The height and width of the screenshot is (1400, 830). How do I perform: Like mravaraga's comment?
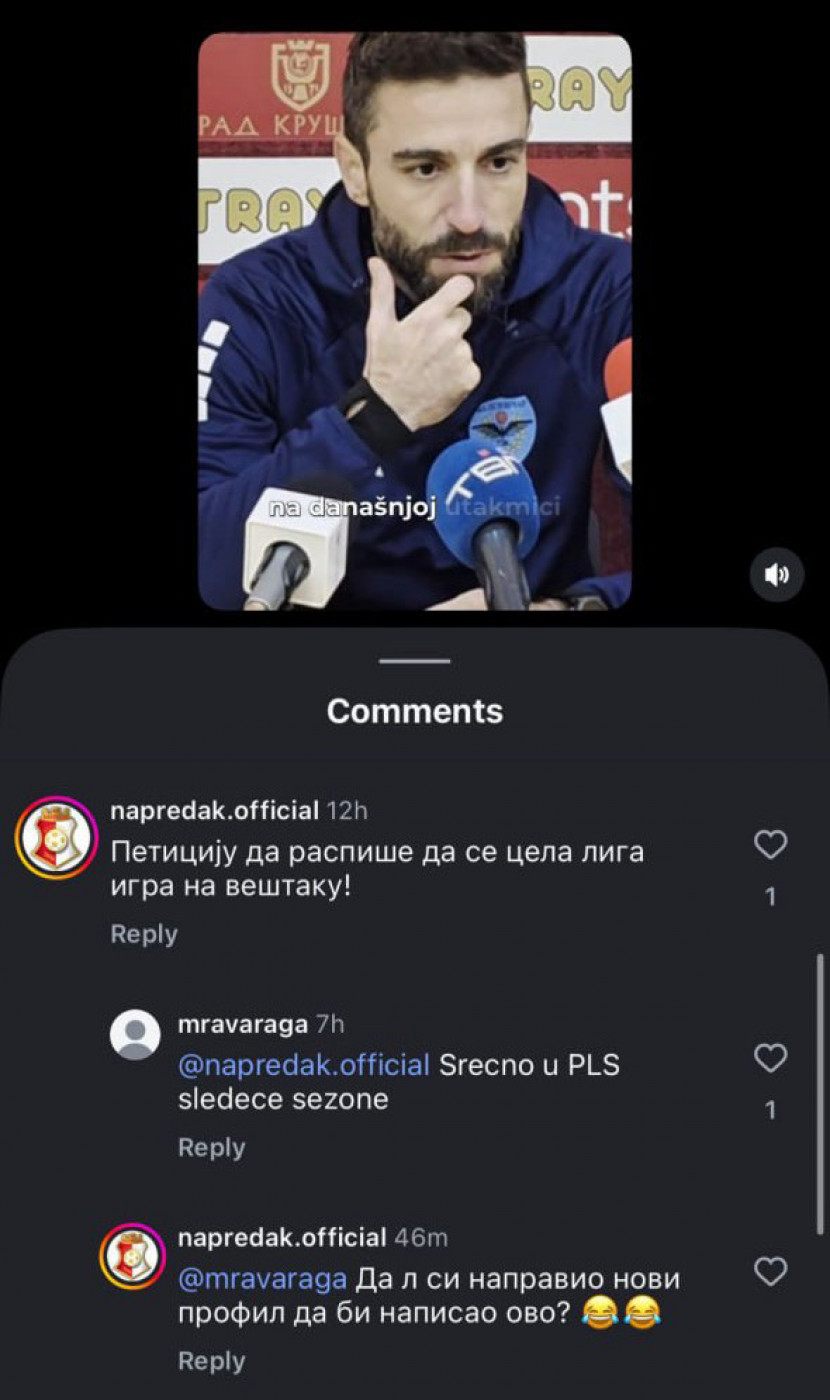770,1058
